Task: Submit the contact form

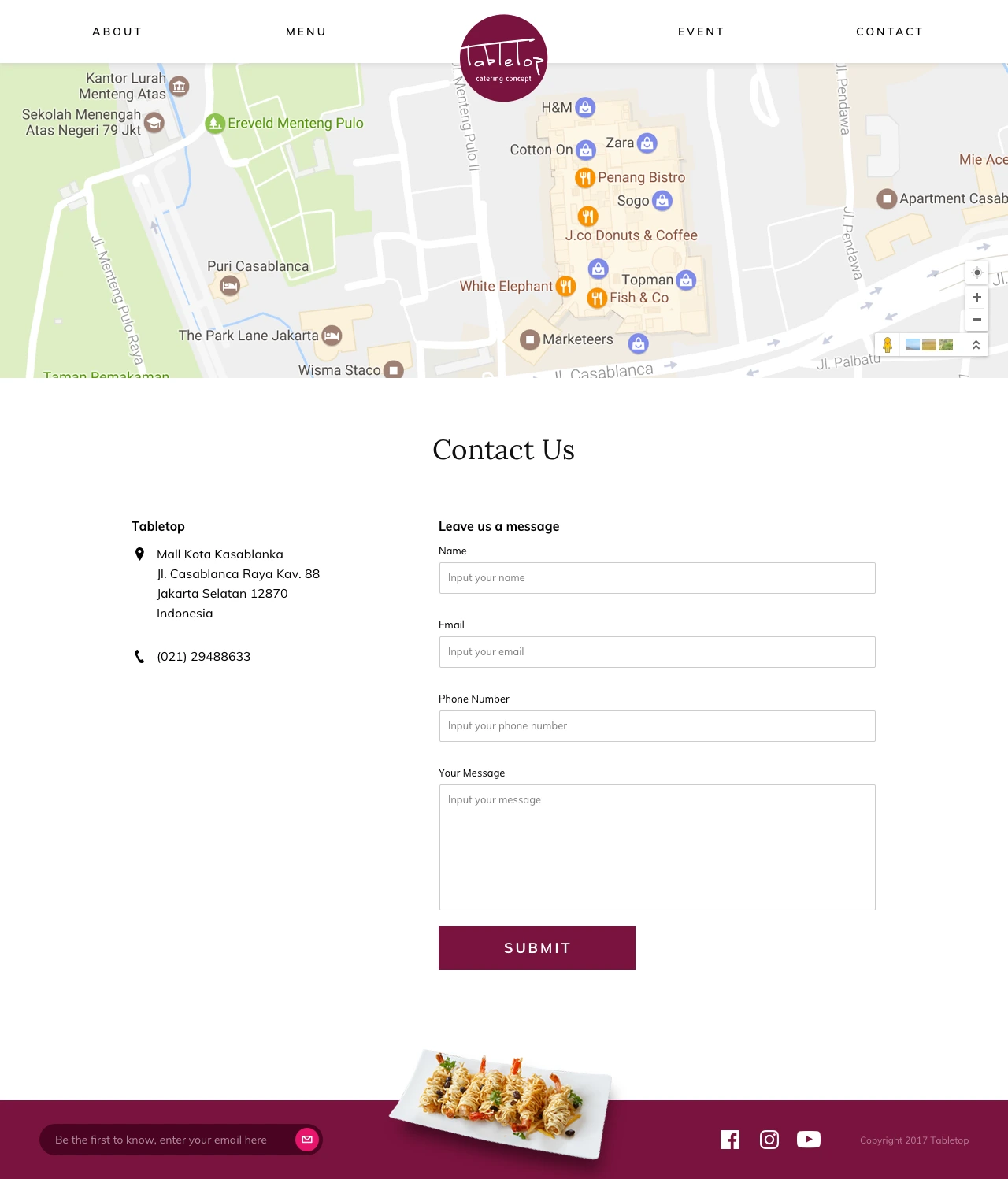Action: (536, 948)
